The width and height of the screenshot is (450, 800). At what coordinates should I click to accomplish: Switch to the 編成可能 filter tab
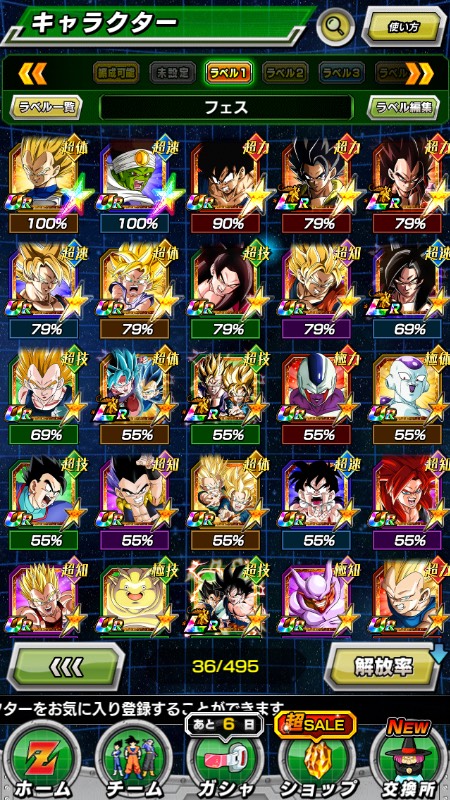tap(116, 73)
